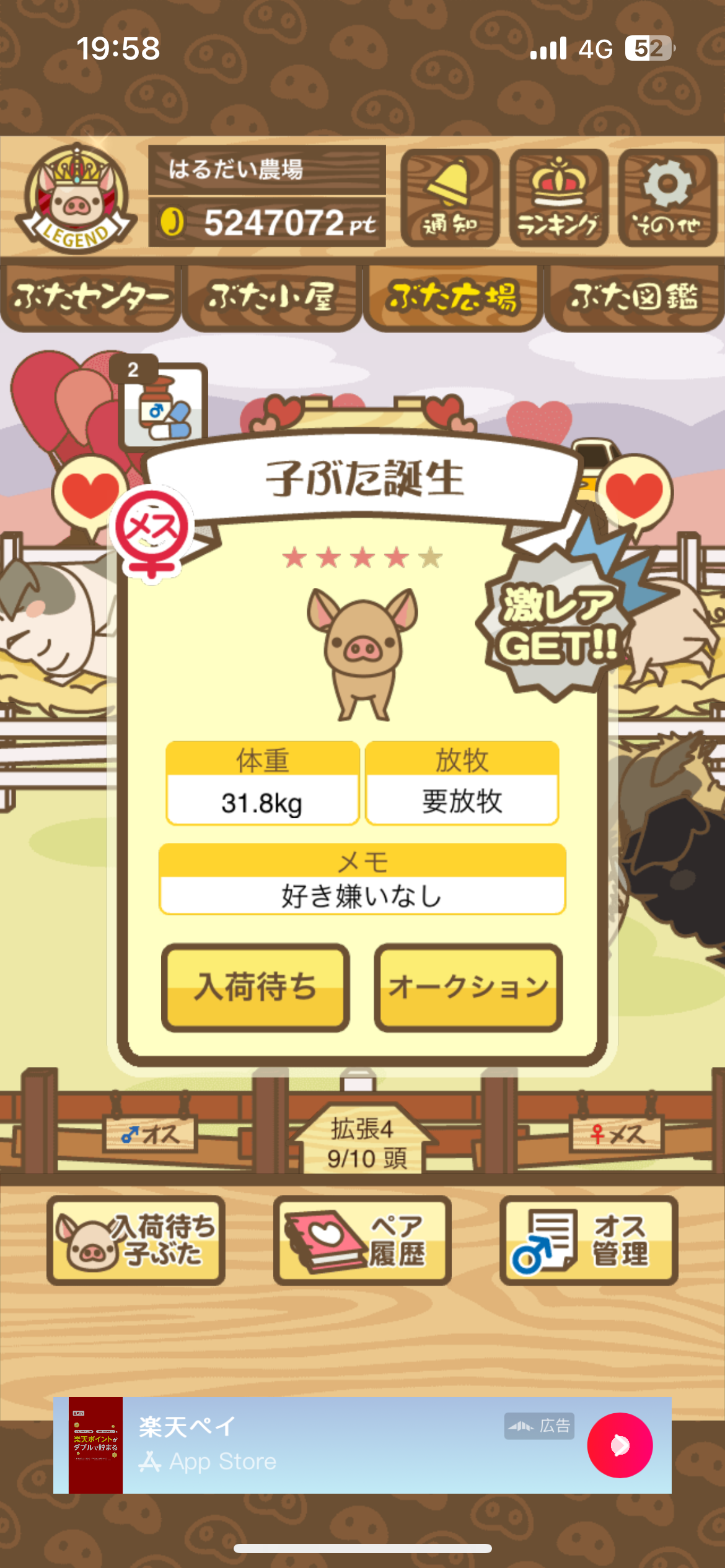View the ペア履歴 book
Image resolution: width=725 pixels, height=1568 pixels.
coord(362,1240)
